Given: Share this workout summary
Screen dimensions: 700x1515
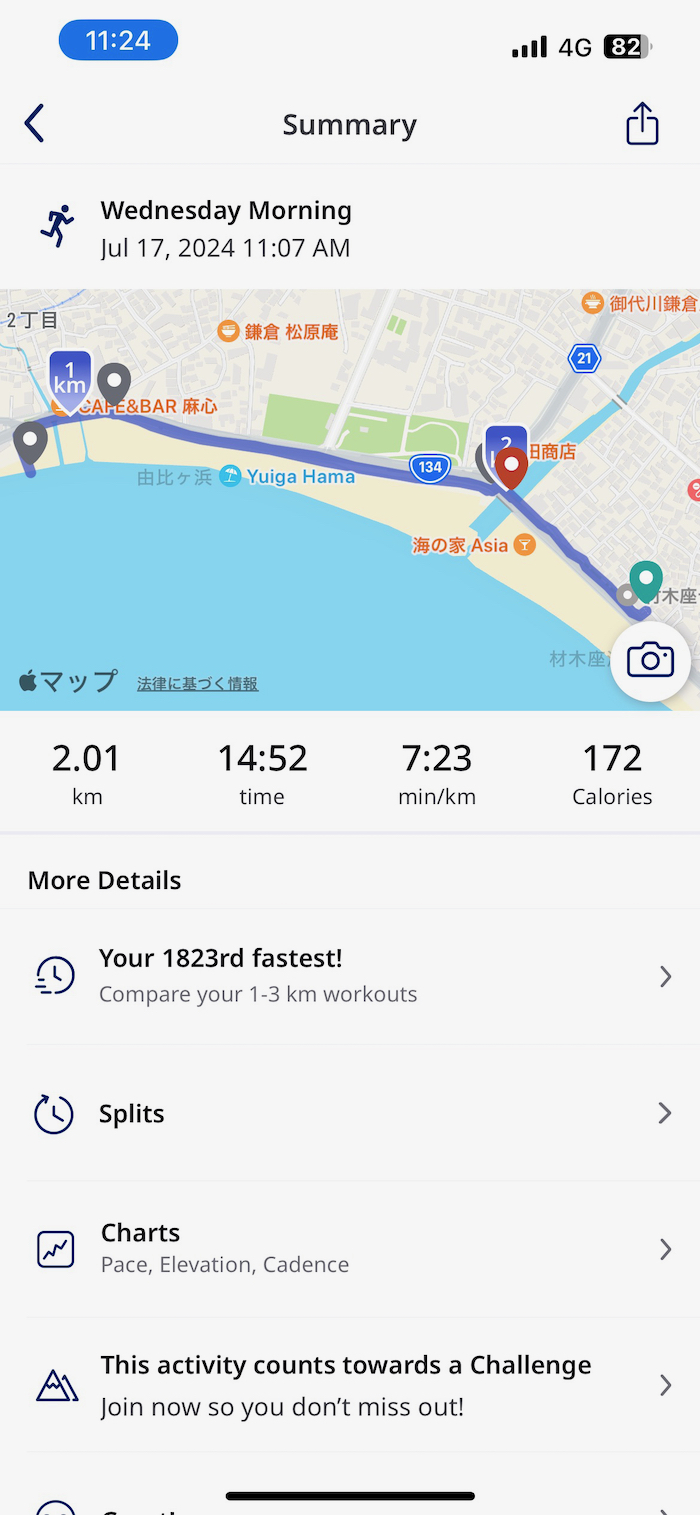Looking at the screenshot, I should click(642, 124).
